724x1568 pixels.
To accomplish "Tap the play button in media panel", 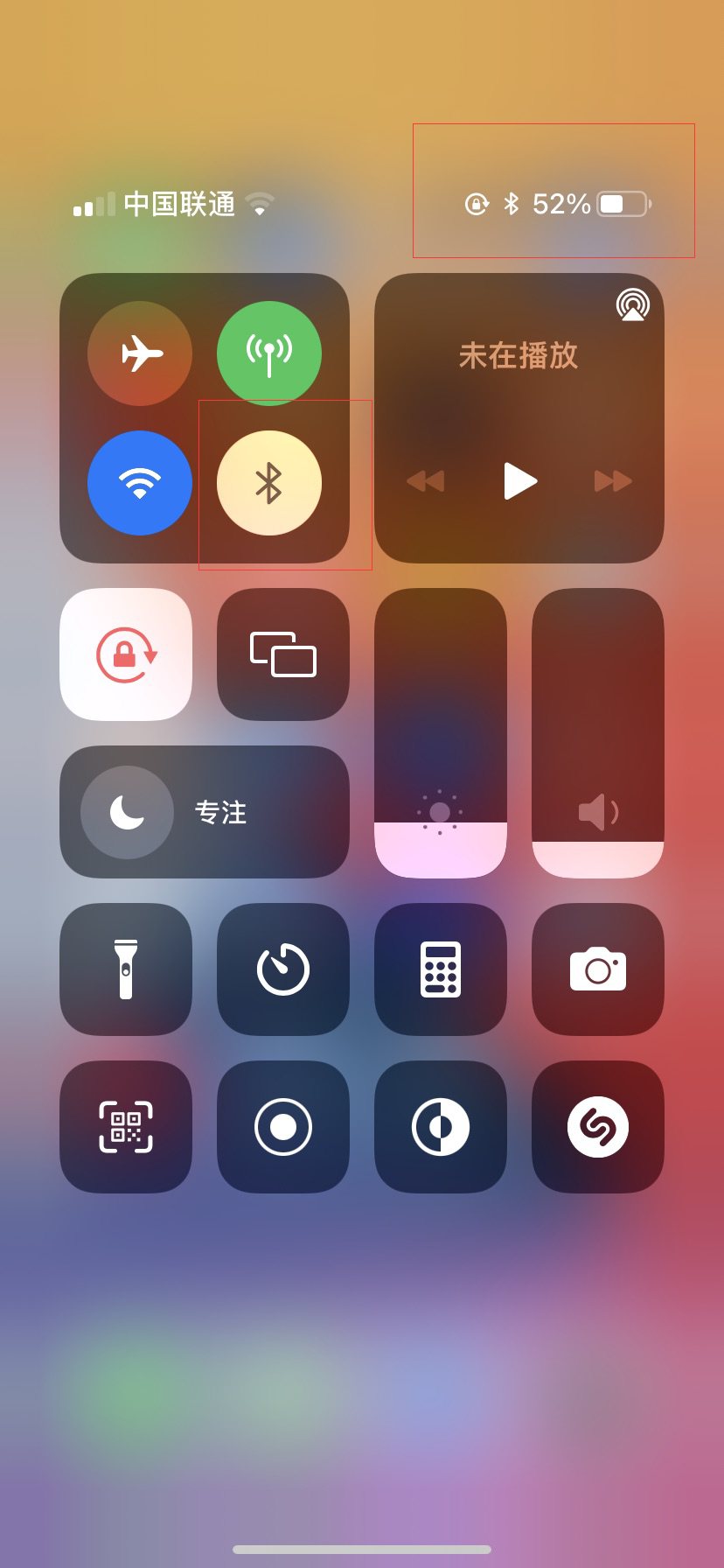I will 519,480.
